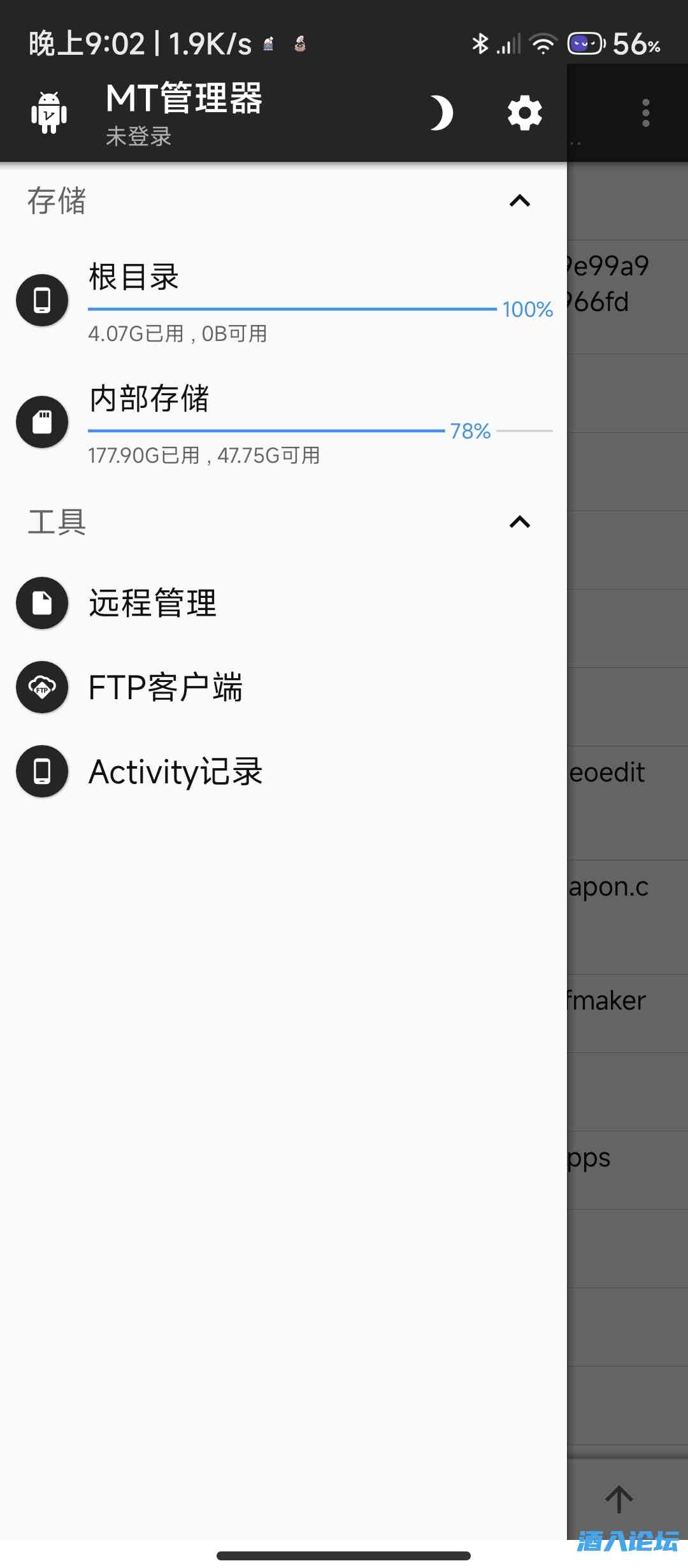
Task: Open settings with the gear icon
Action: (x=524, y=113)
